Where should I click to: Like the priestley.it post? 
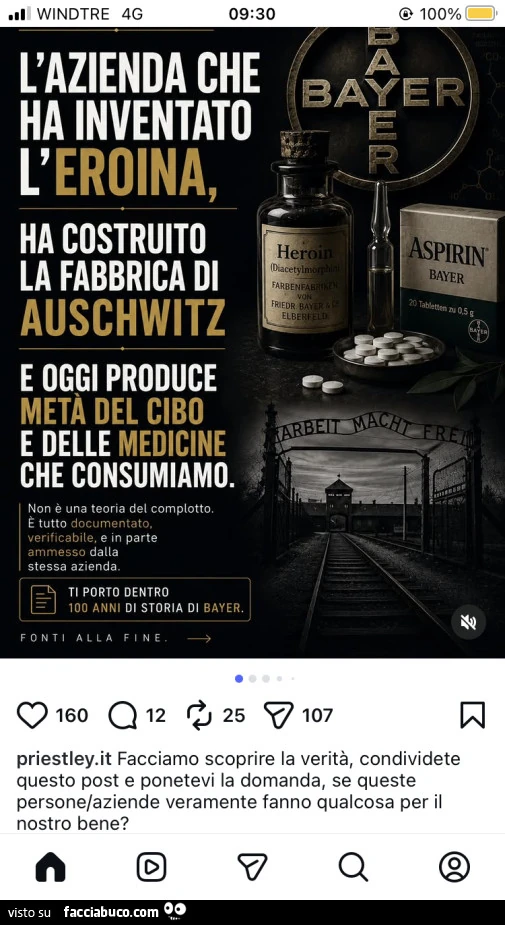pyautogui.click(x=32, y=716)
